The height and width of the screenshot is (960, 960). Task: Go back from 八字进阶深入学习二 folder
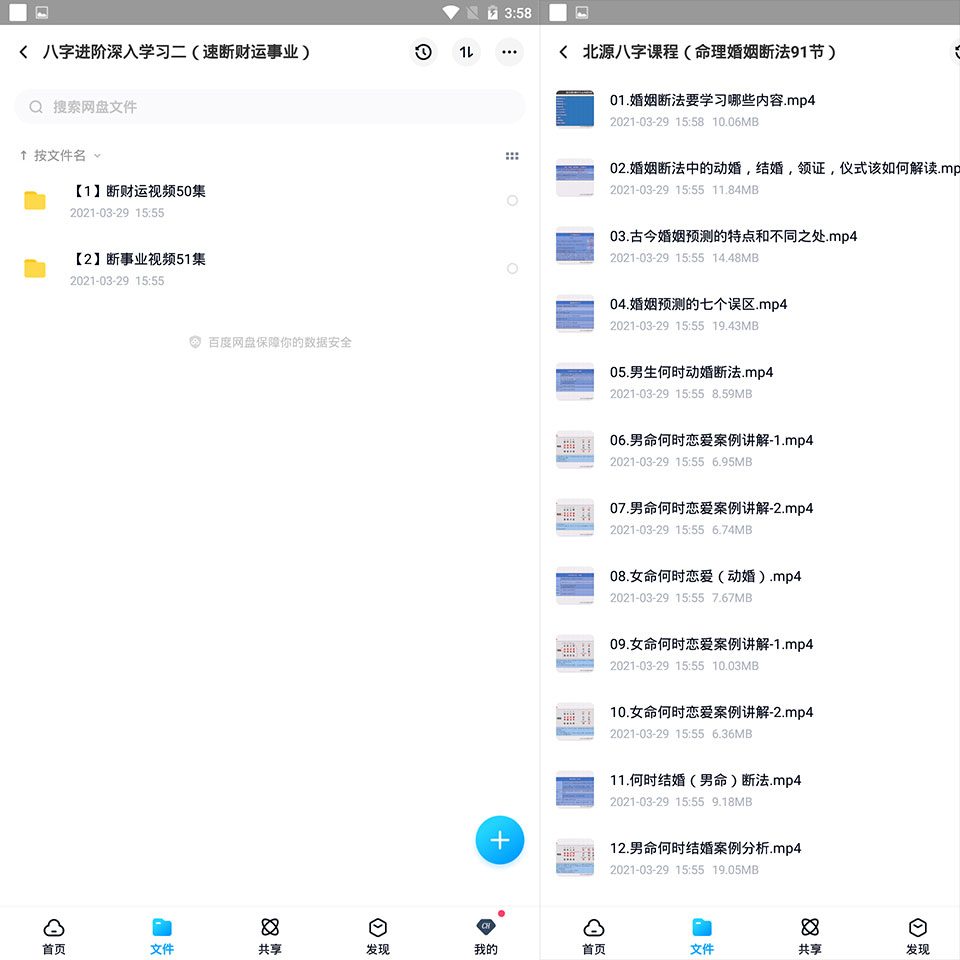point(23,52)
